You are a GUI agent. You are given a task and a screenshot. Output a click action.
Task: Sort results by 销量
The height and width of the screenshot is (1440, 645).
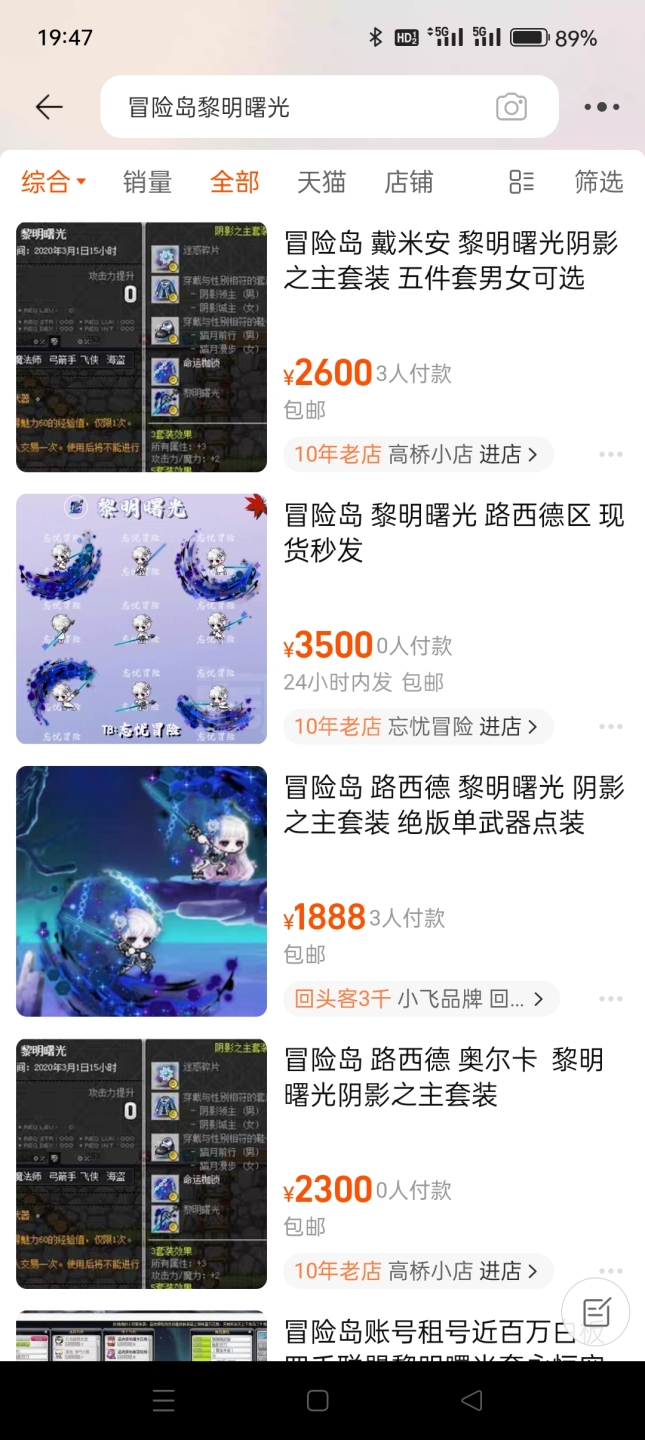coord(147,182)
